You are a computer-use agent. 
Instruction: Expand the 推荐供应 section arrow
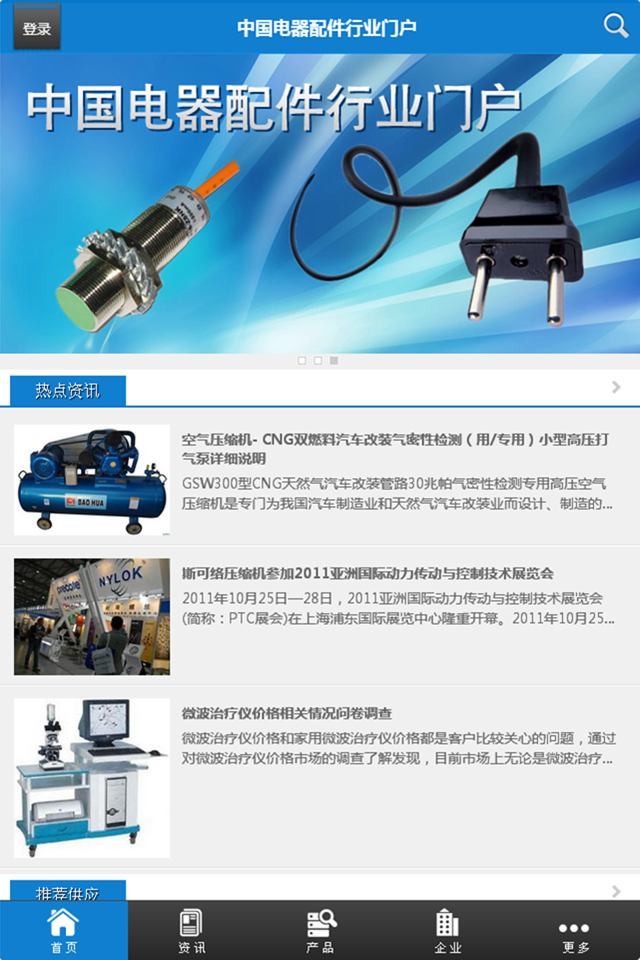coord(616,890)
